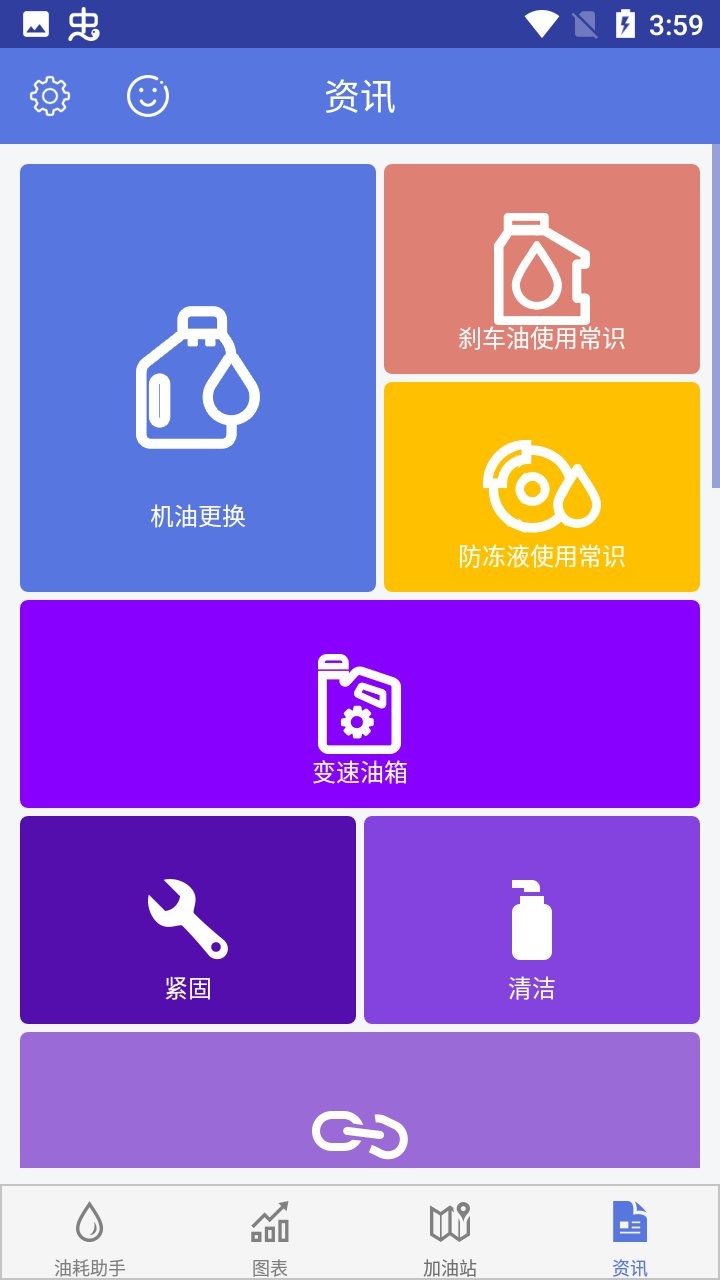Open the 紧固 wrench card
This screenshot has height=1280, width=720.
(x=188, y=920)
